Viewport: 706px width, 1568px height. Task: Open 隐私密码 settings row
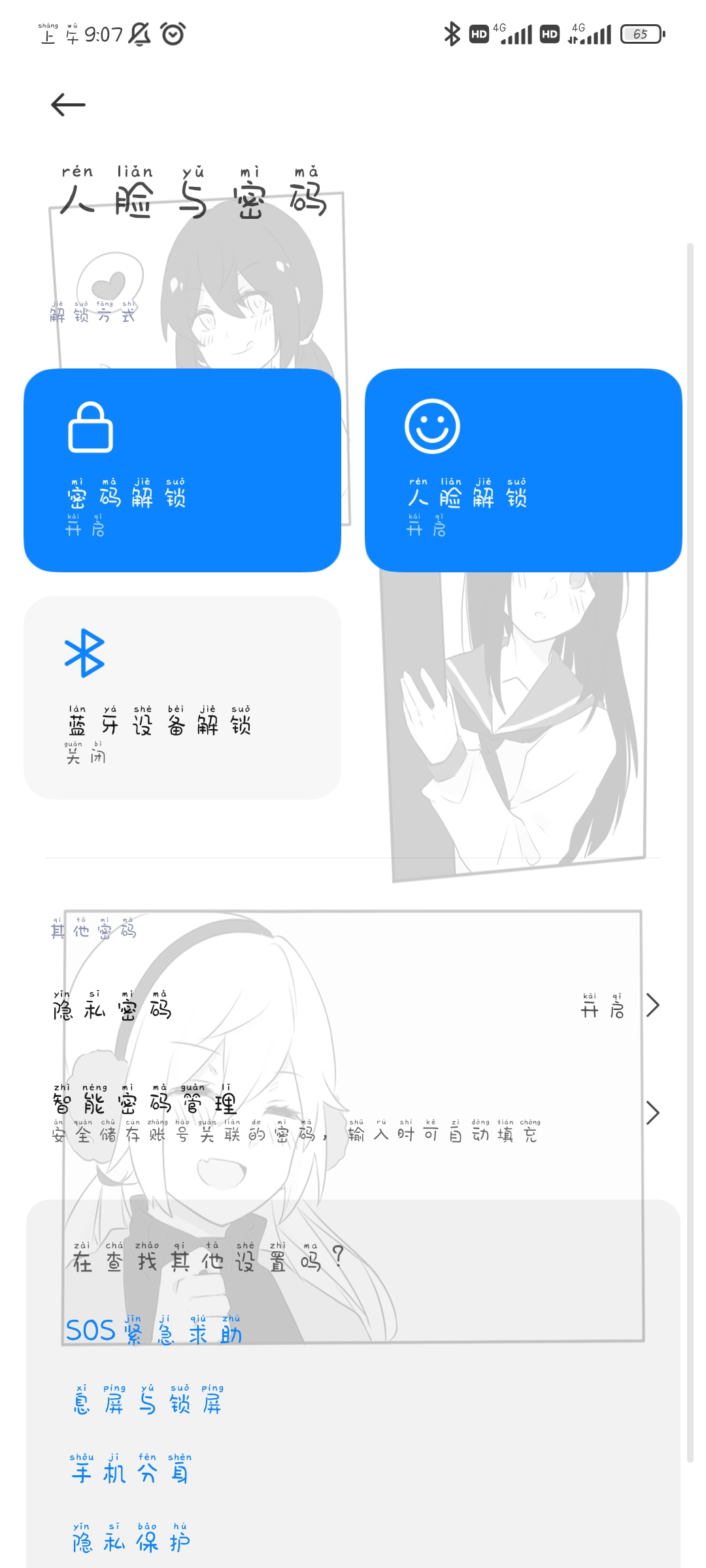[x=353, y=1006]
